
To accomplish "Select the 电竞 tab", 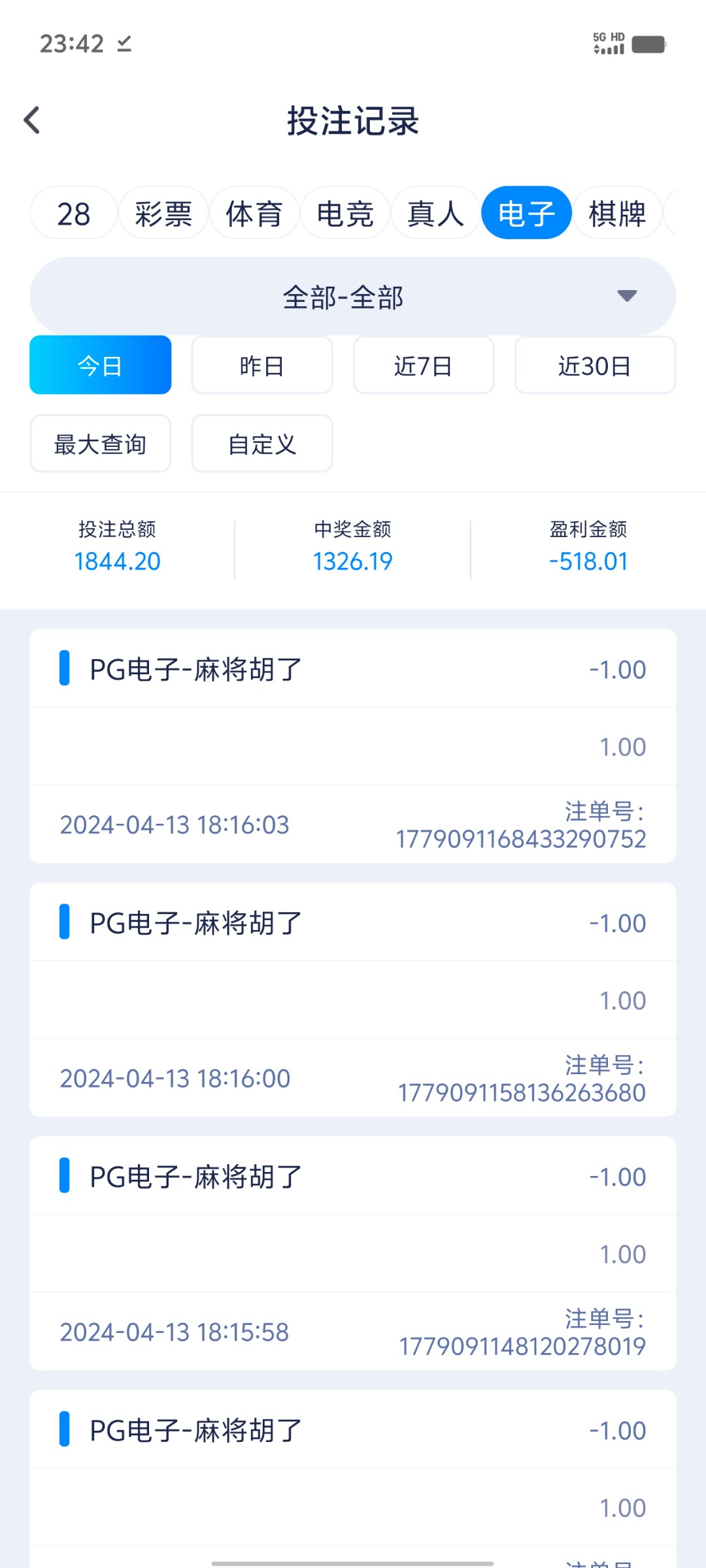I will click(x=345, y=214).
